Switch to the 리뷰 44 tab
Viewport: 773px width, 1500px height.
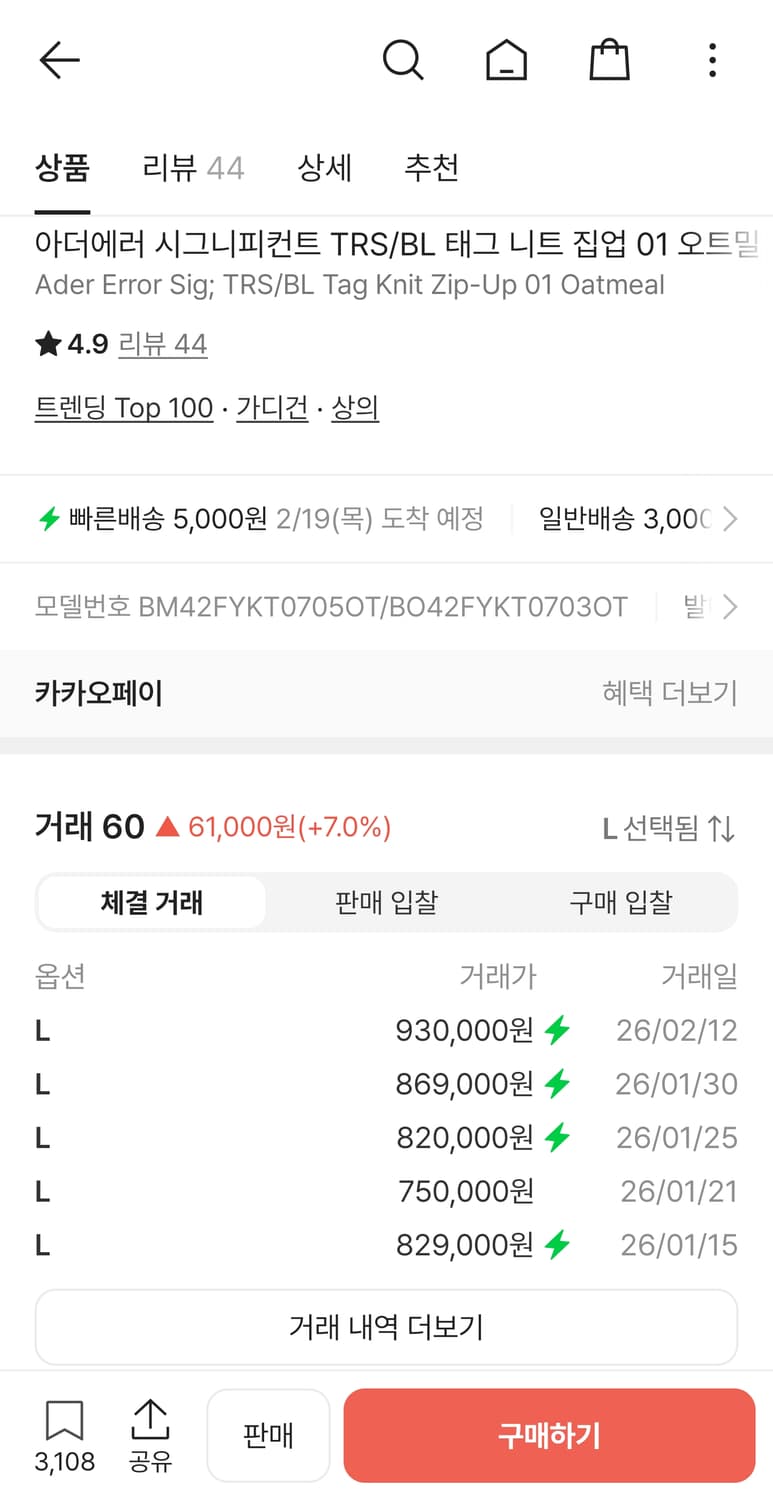(192, 168)
